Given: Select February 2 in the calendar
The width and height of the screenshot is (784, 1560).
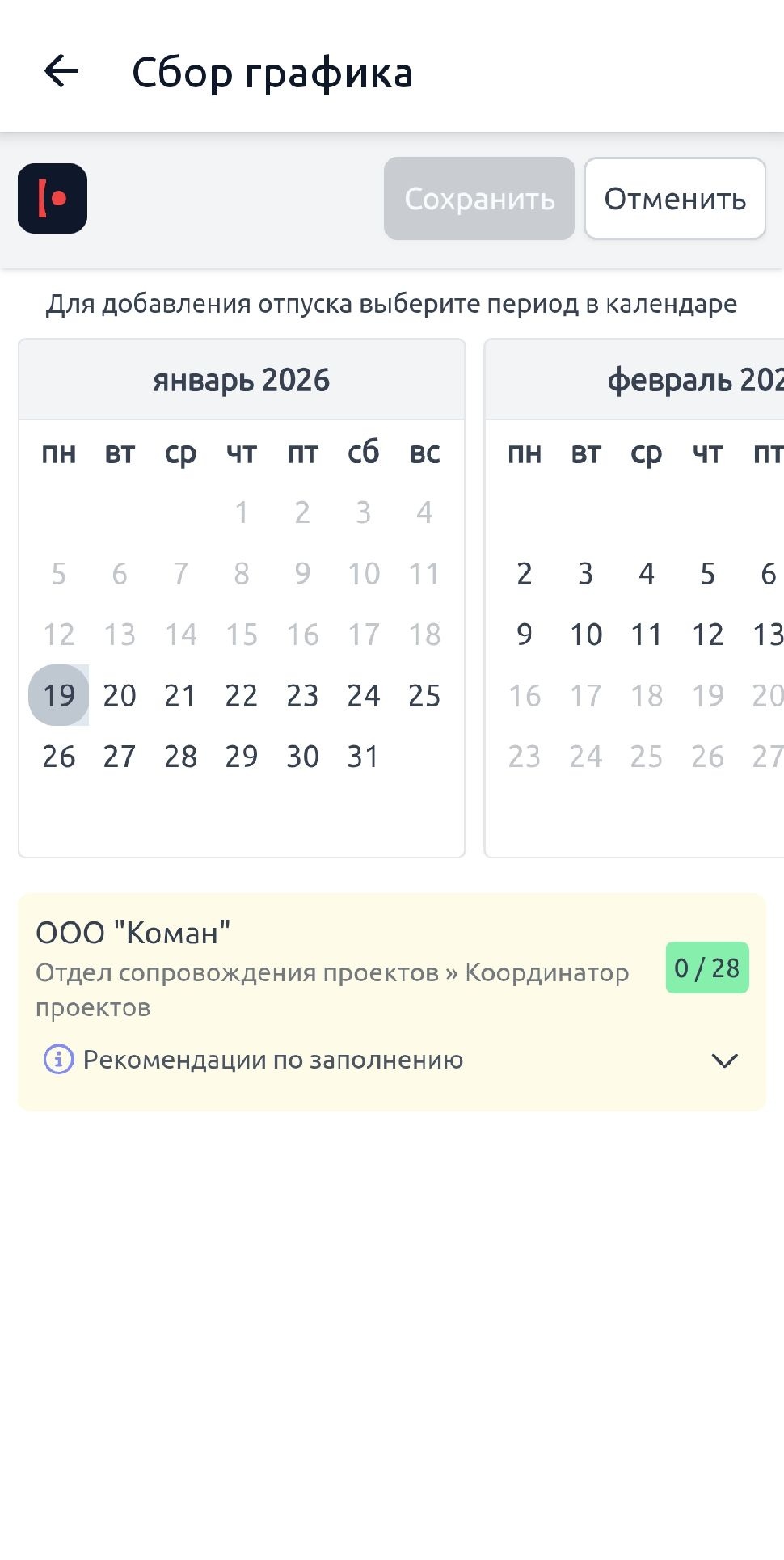Looking at the screenshot, I should point(525,574).
